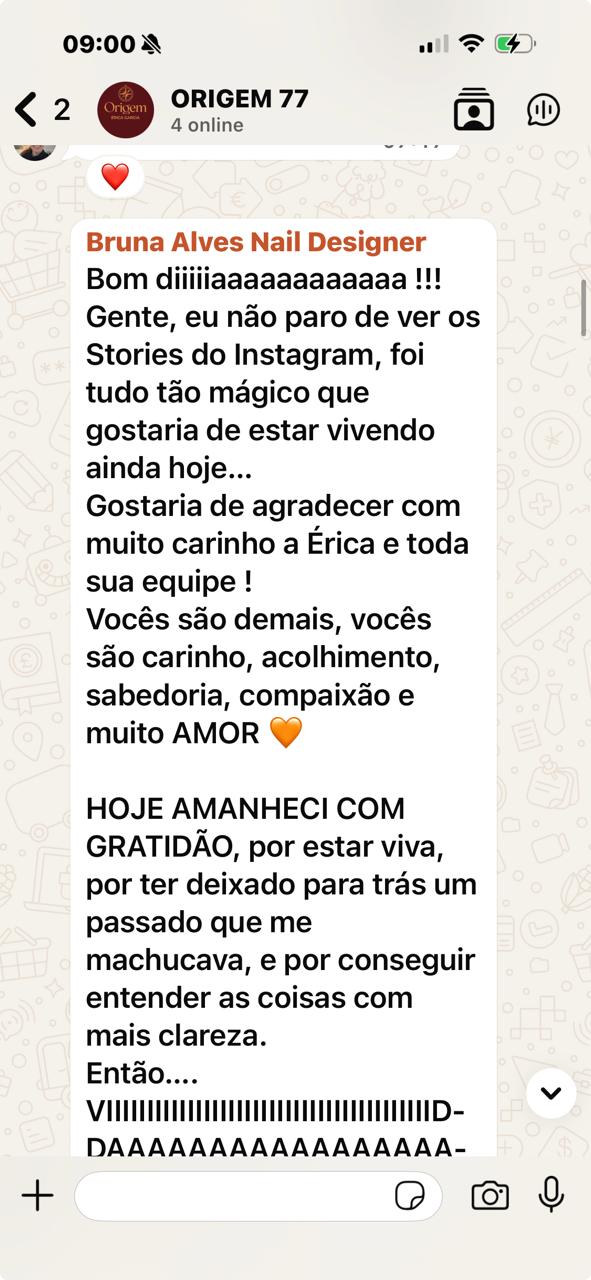This screenshot has width=591, height=1280.
Task: Open Bruna Alves Nail Designer's contact
Action: (x=256, y=242)
